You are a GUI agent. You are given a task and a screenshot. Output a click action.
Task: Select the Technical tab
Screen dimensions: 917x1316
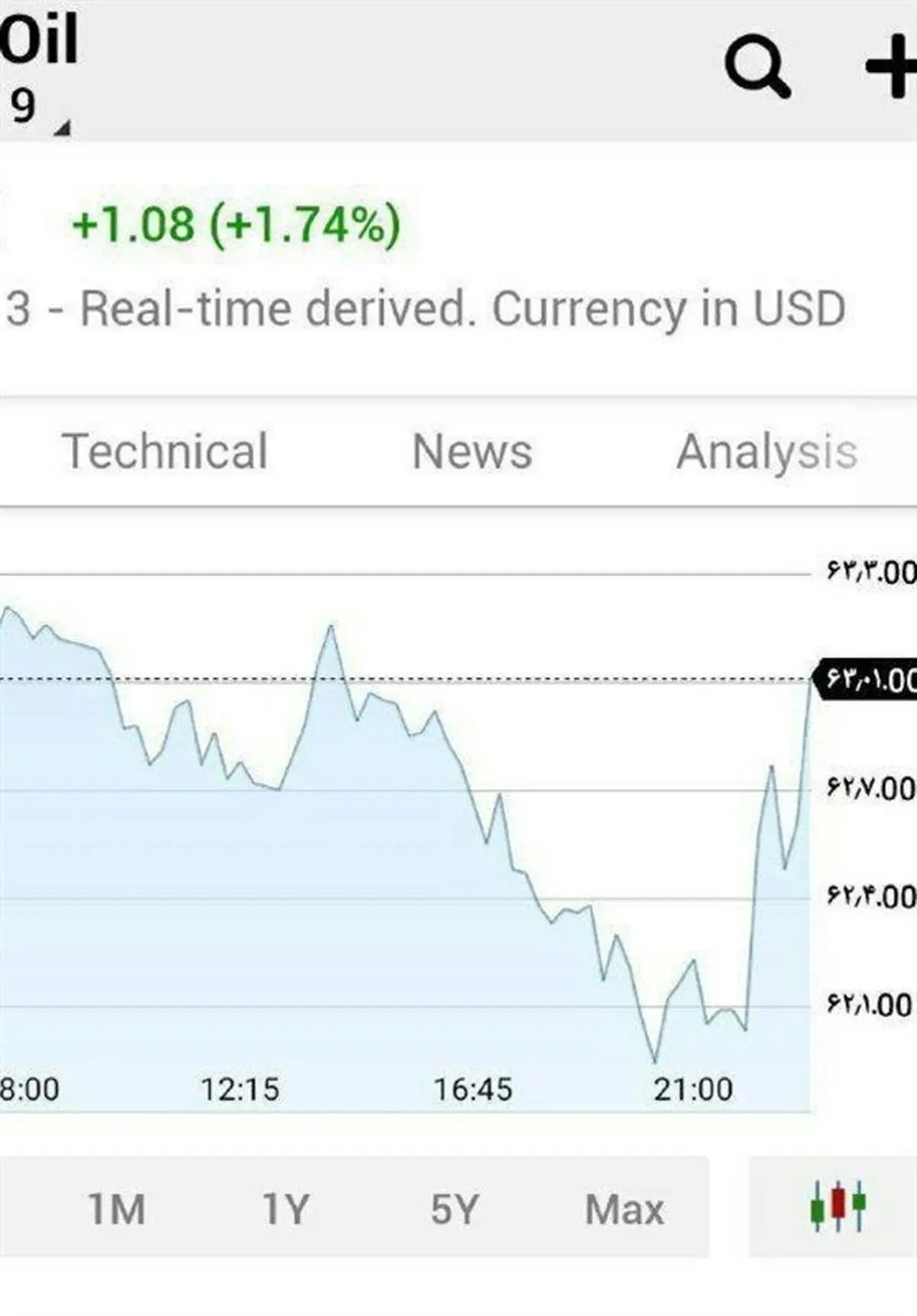pos(165,451)
